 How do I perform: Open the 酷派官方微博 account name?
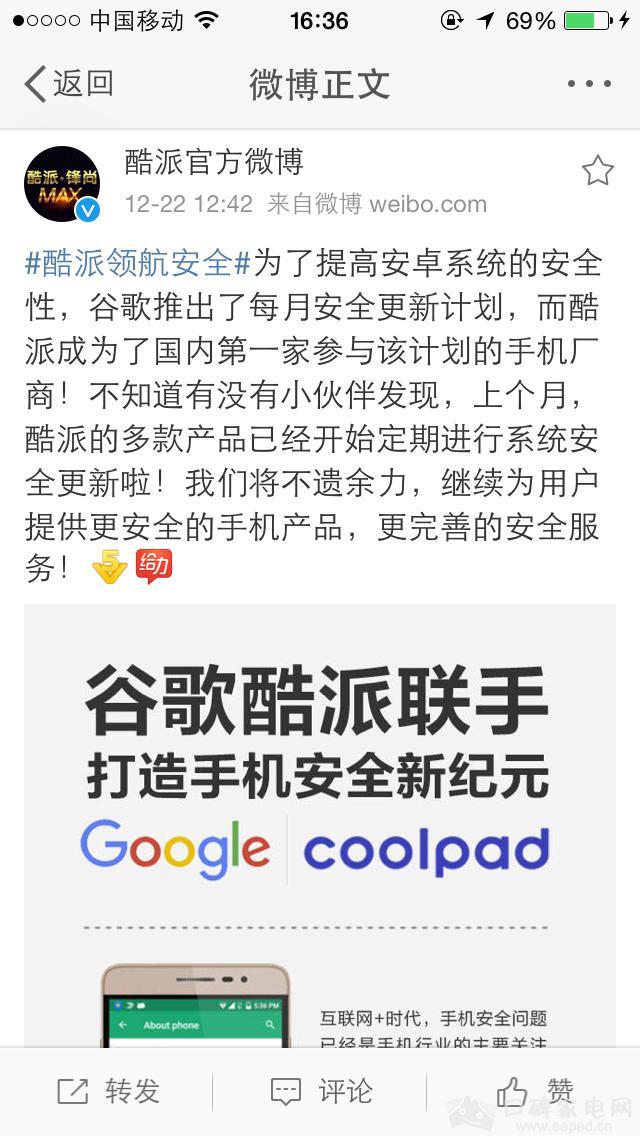[213, 162]
